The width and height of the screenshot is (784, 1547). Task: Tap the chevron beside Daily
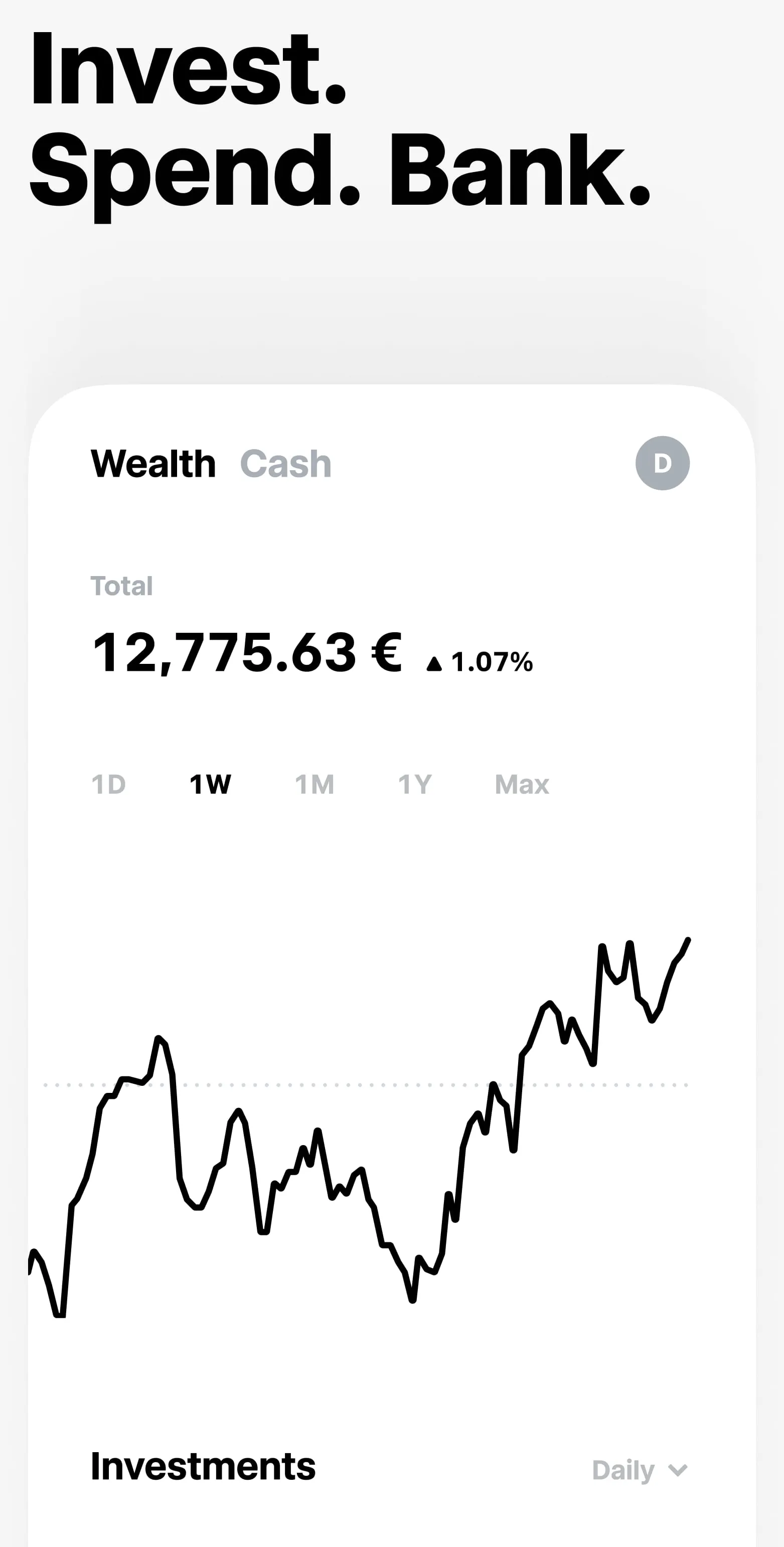(x=677, y=1471)
